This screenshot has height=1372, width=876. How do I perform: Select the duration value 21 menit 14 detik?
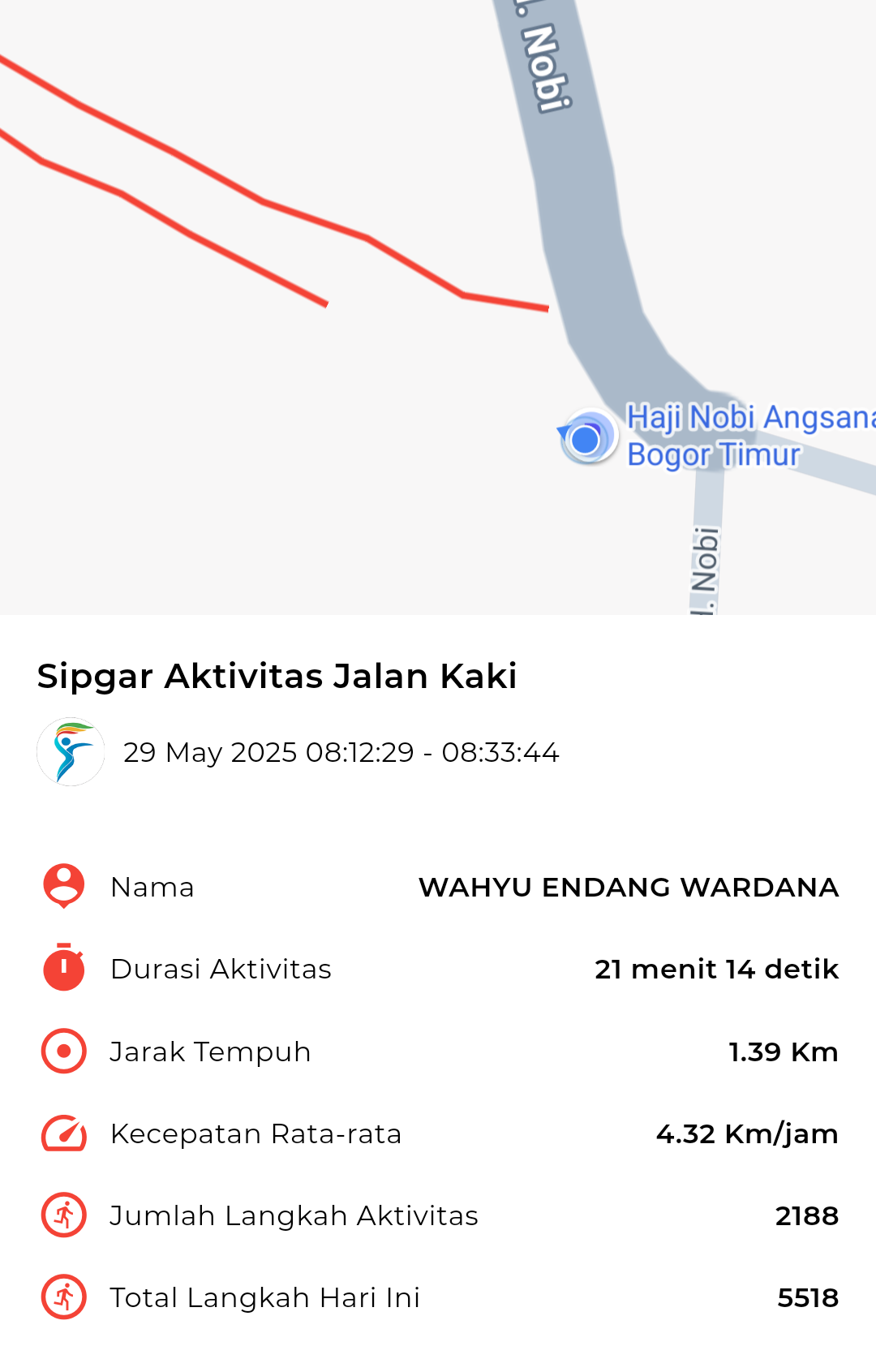click(x=715, y=969)
